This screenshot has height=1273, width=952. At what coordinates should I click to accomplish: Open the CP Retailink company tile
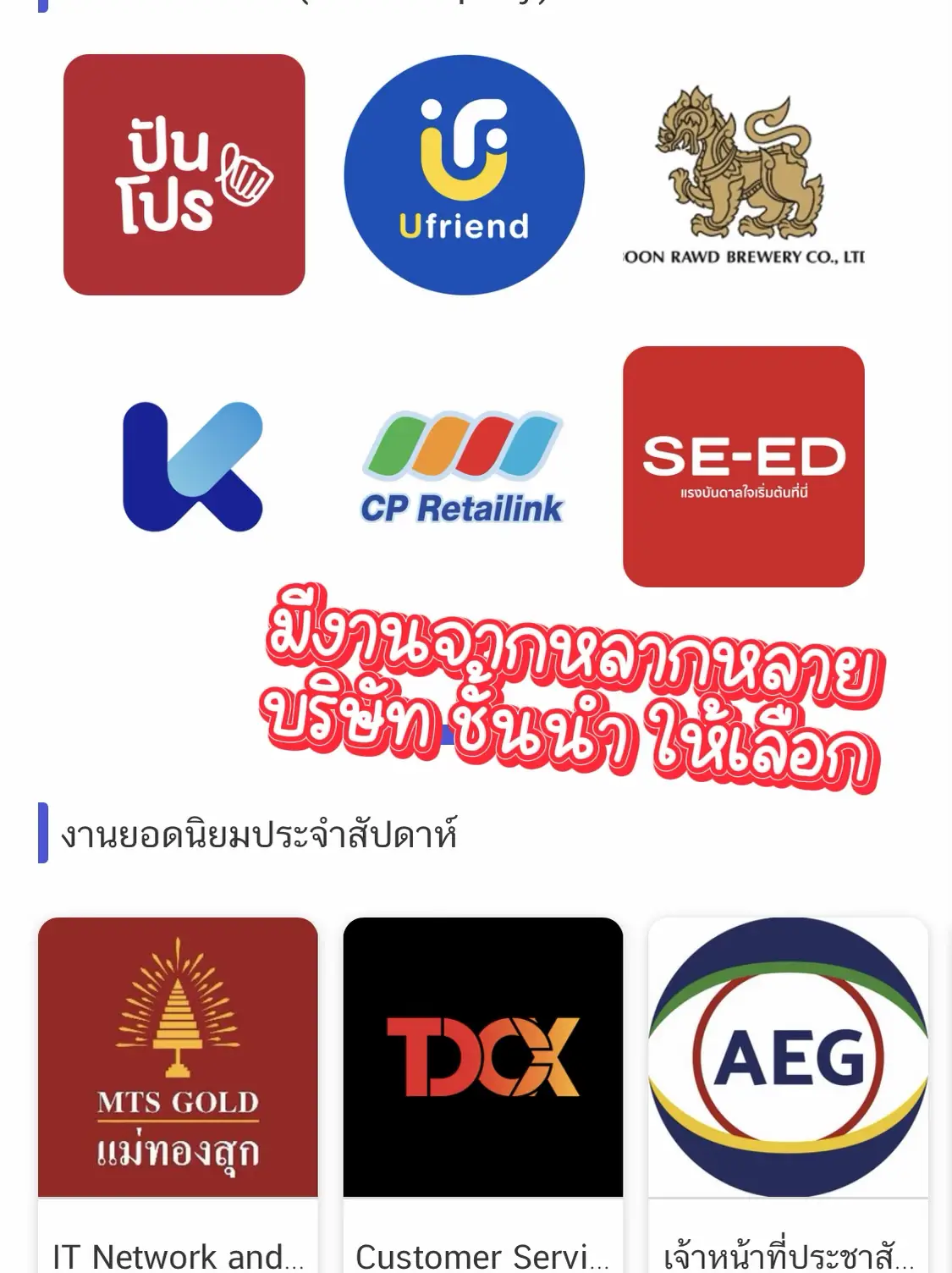tap(462, 466)
